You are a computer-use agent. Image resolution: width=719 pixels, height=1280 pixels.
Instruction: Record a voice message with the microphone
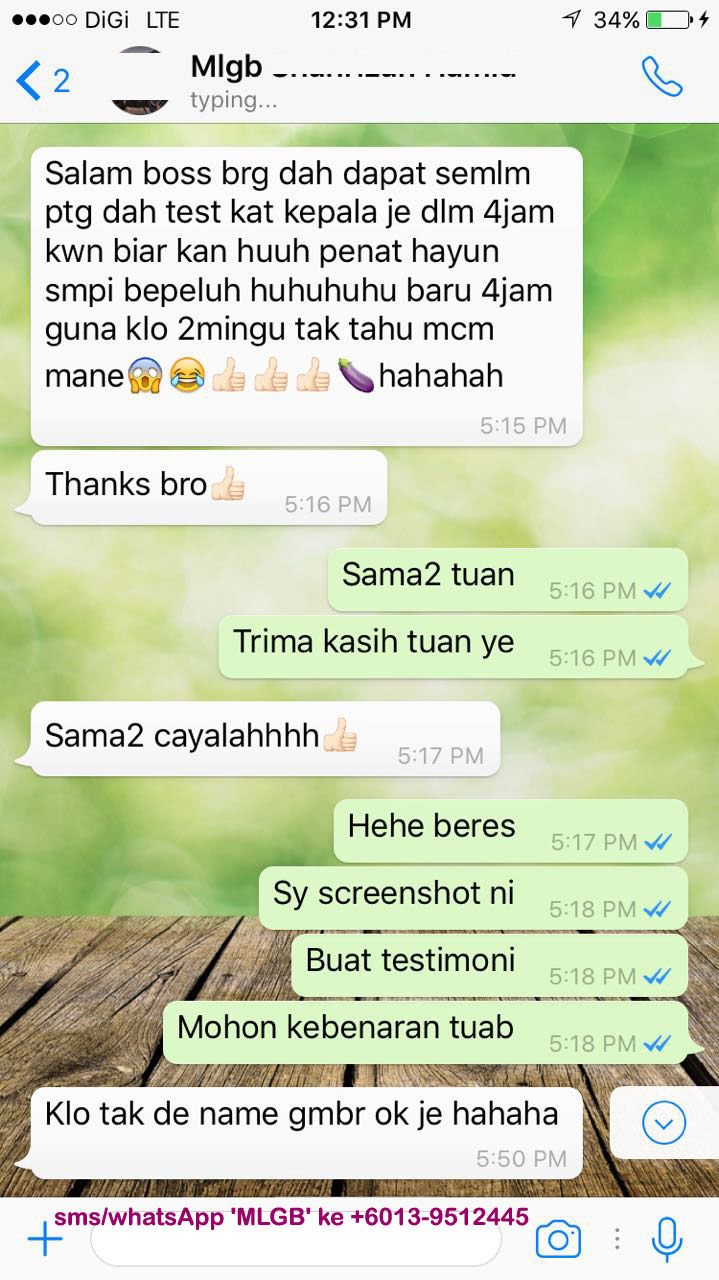666,1240
